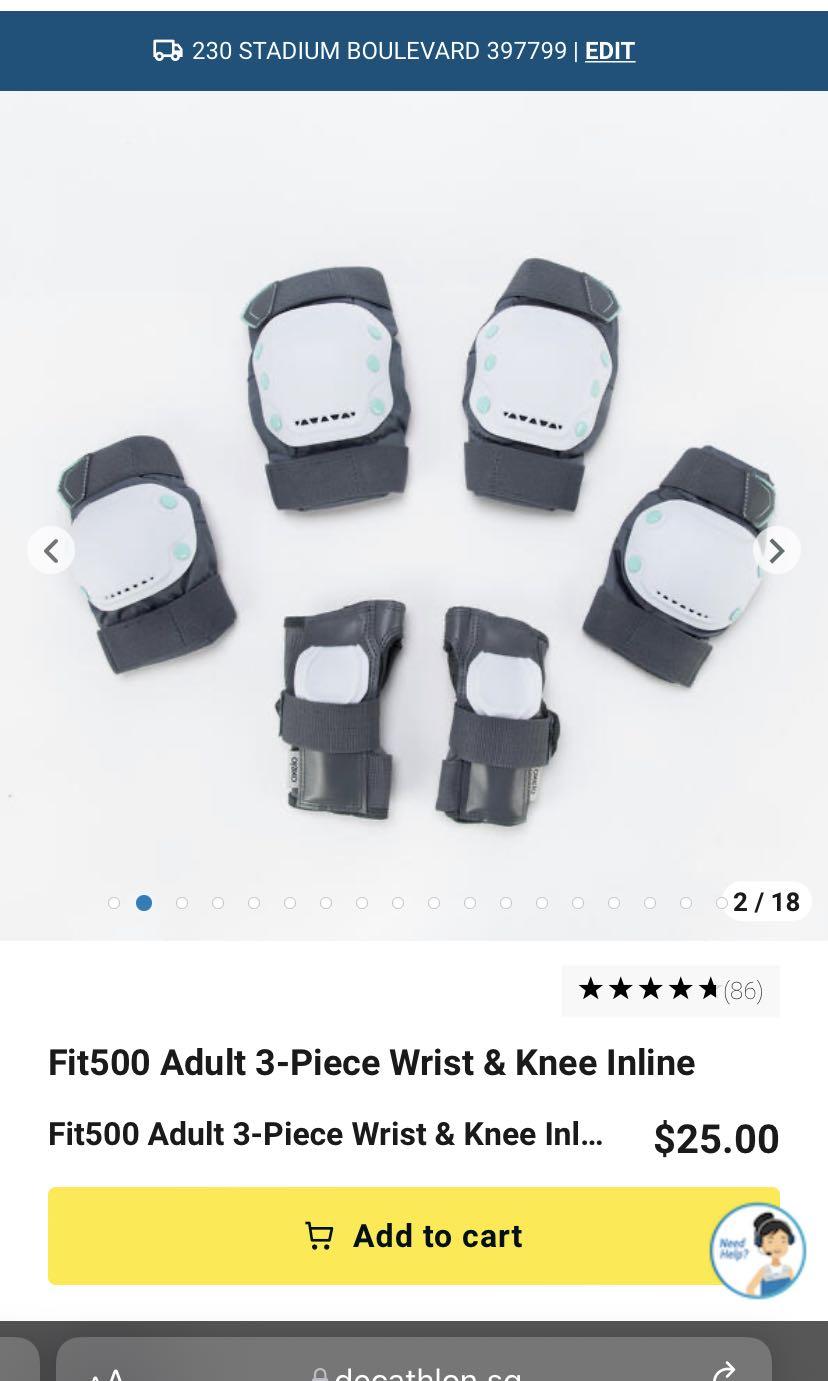Viewport: 828px width, 1381px height.
Task: Click the main product photo
Action: tap(414, 520)
